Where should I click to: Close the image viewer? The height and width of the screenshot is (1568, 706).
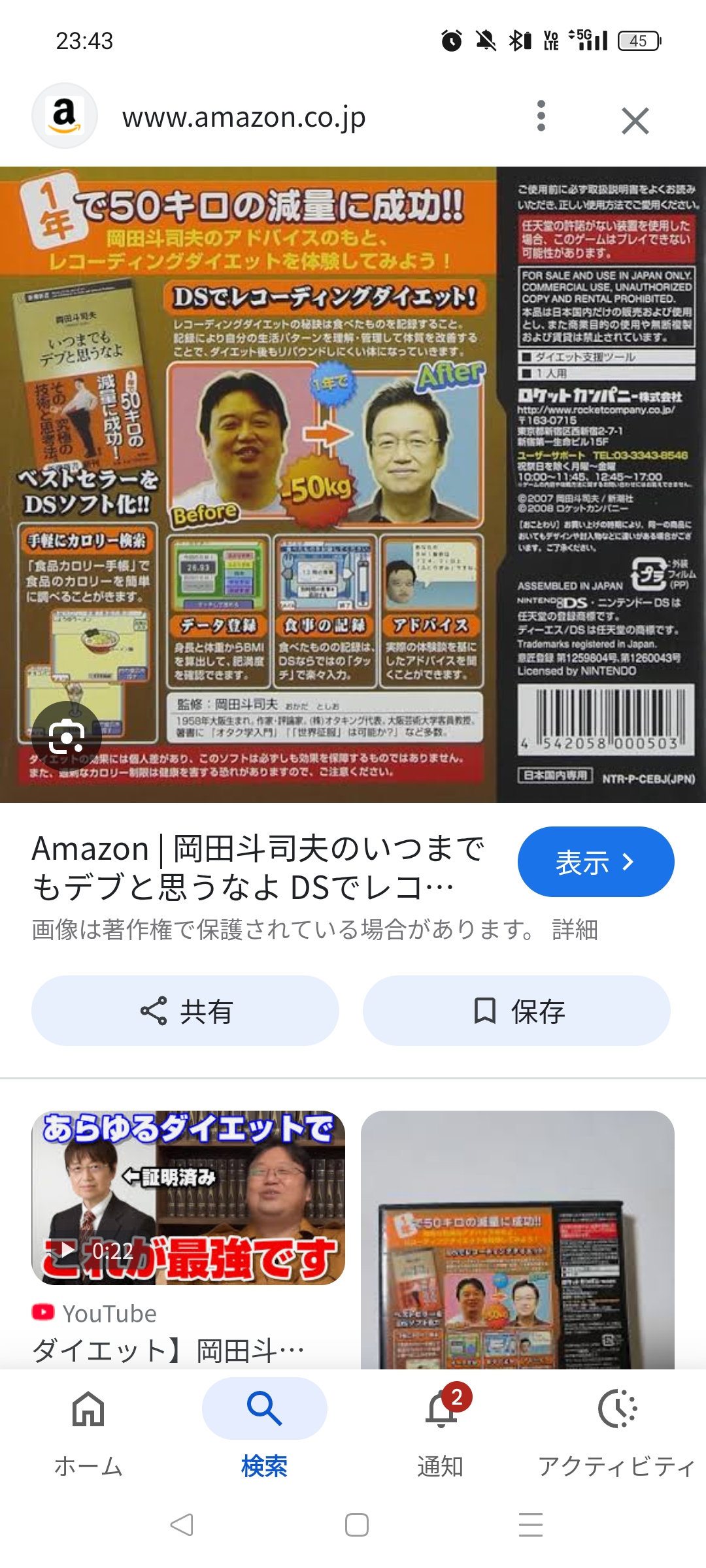pyautogui.click(x=635, y=121)
